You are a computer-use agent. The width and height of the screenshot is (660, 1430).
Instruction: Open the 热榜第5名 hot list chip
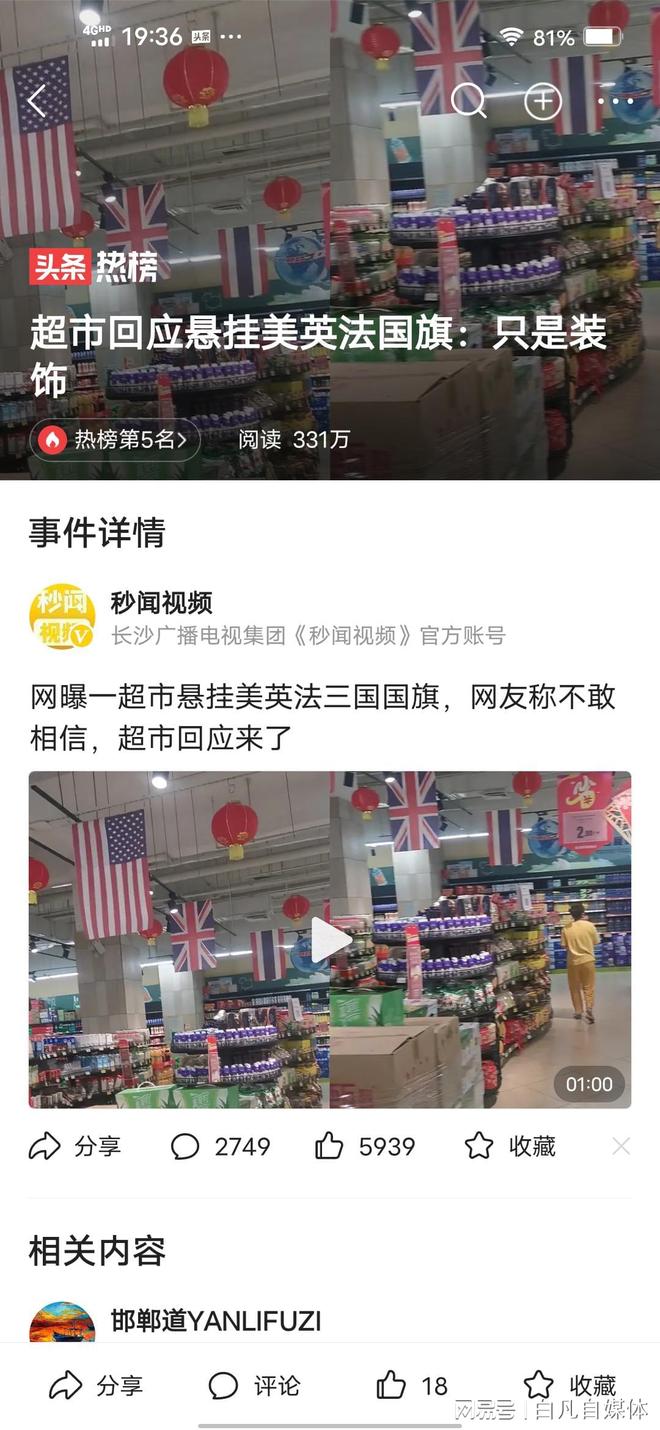click(x=114, y=440)
